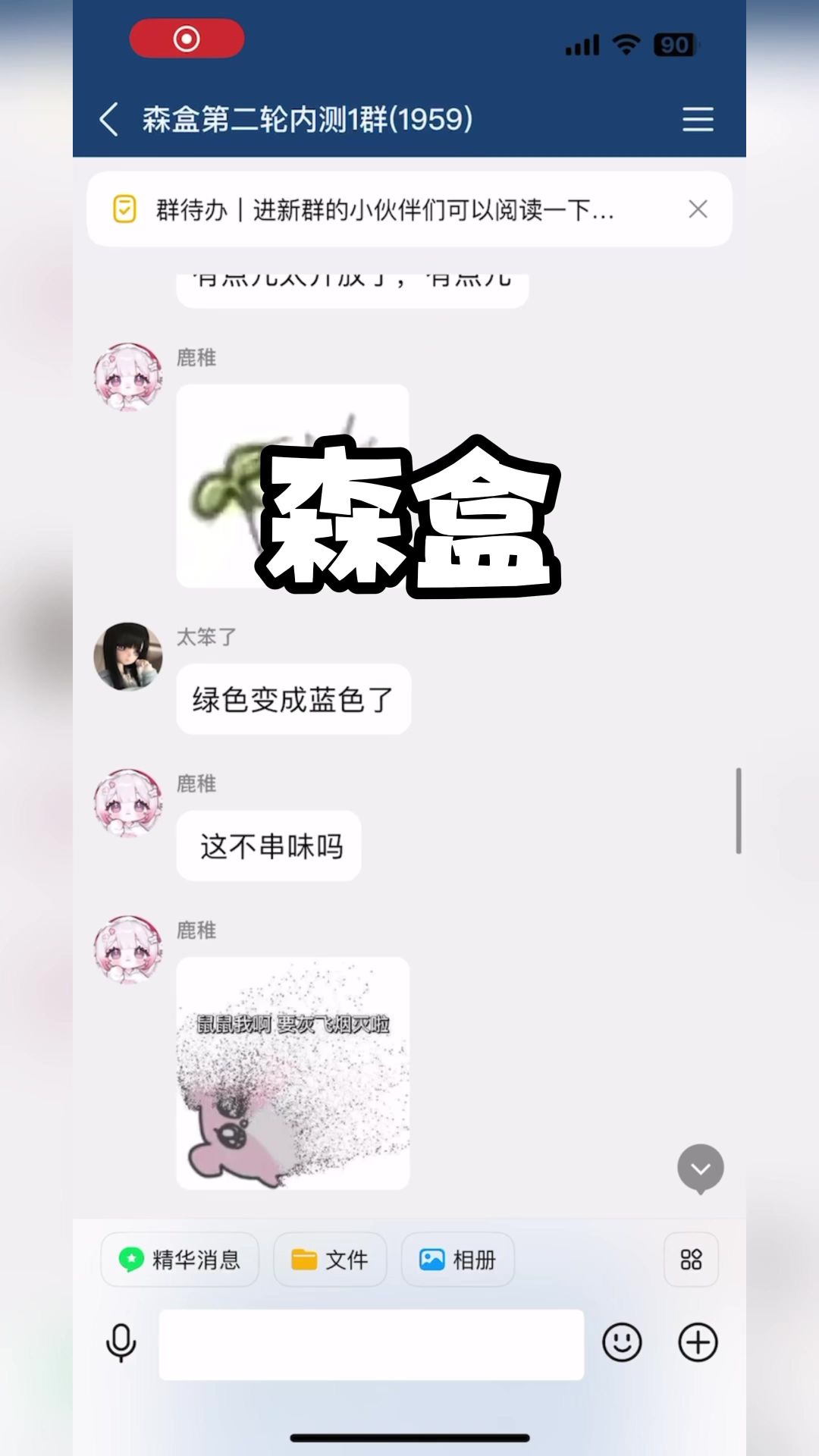Show more group apps grid
Viewport: 819px width, 1456px height.
click(x=691, y=1260)
